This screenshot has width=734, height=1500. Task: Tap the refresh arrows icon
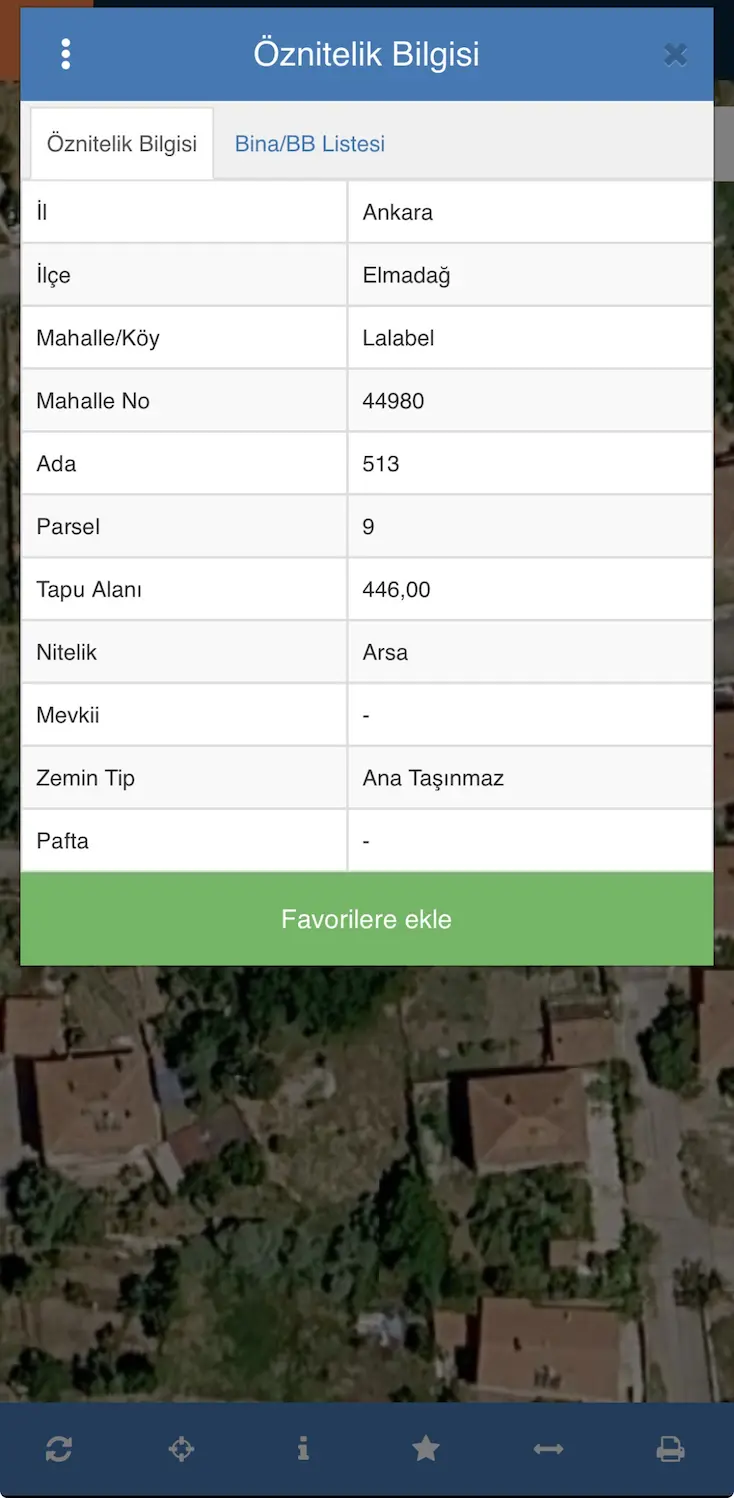point(59,1449)
